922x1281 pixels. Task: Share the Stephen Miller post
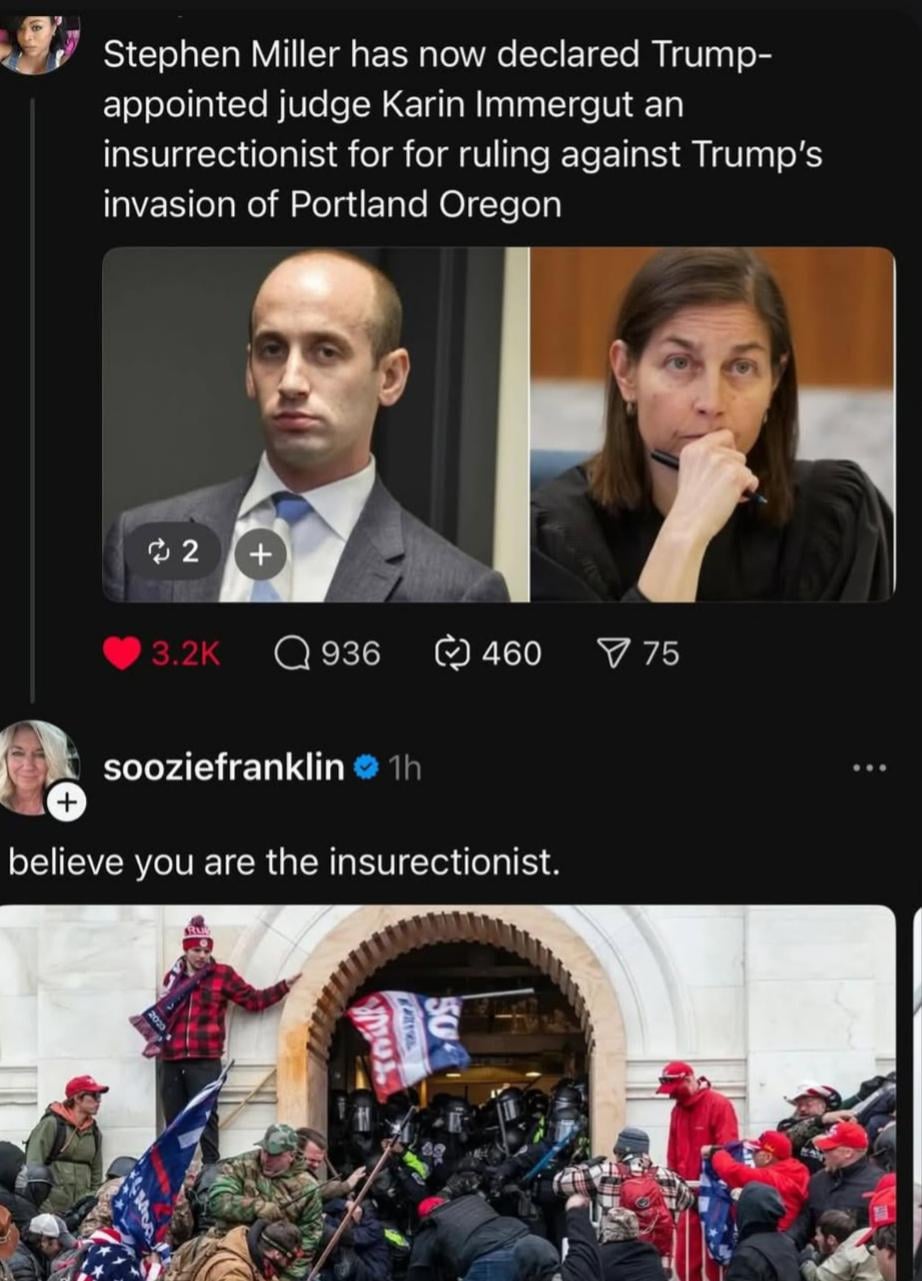[610, 653]
